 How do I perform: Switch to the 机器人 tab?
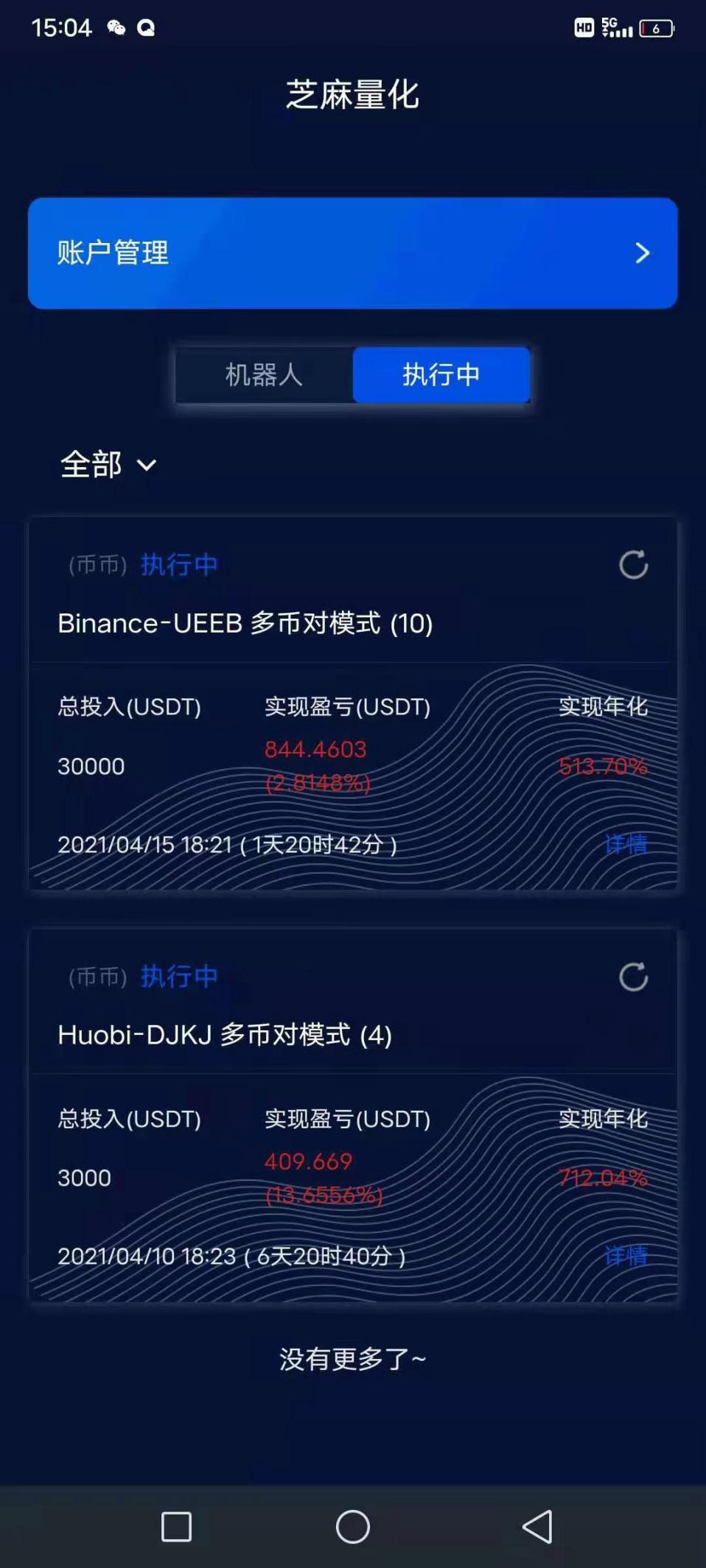point(264,375)
